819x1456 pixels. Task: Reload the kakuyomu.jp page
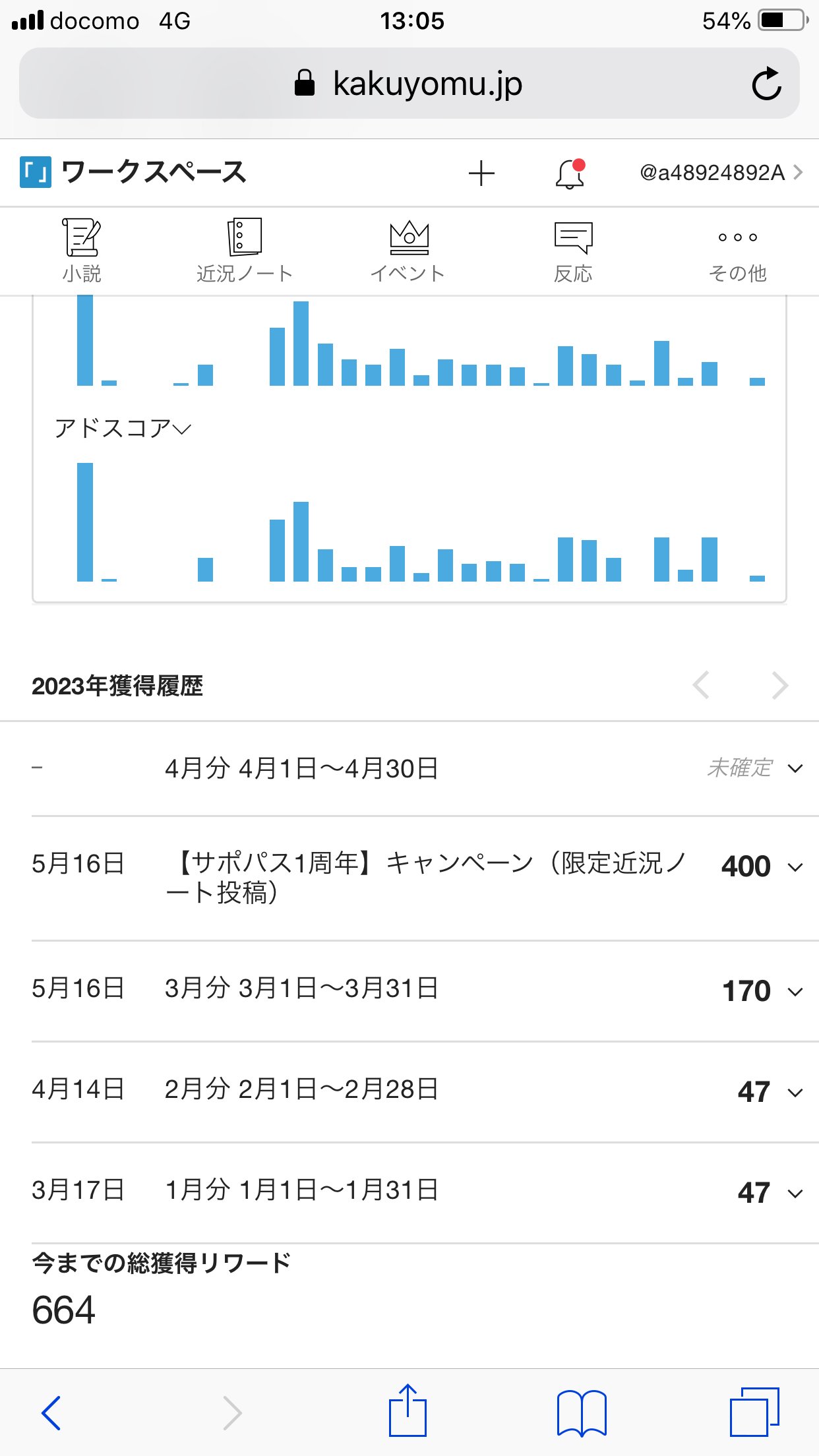766,84
